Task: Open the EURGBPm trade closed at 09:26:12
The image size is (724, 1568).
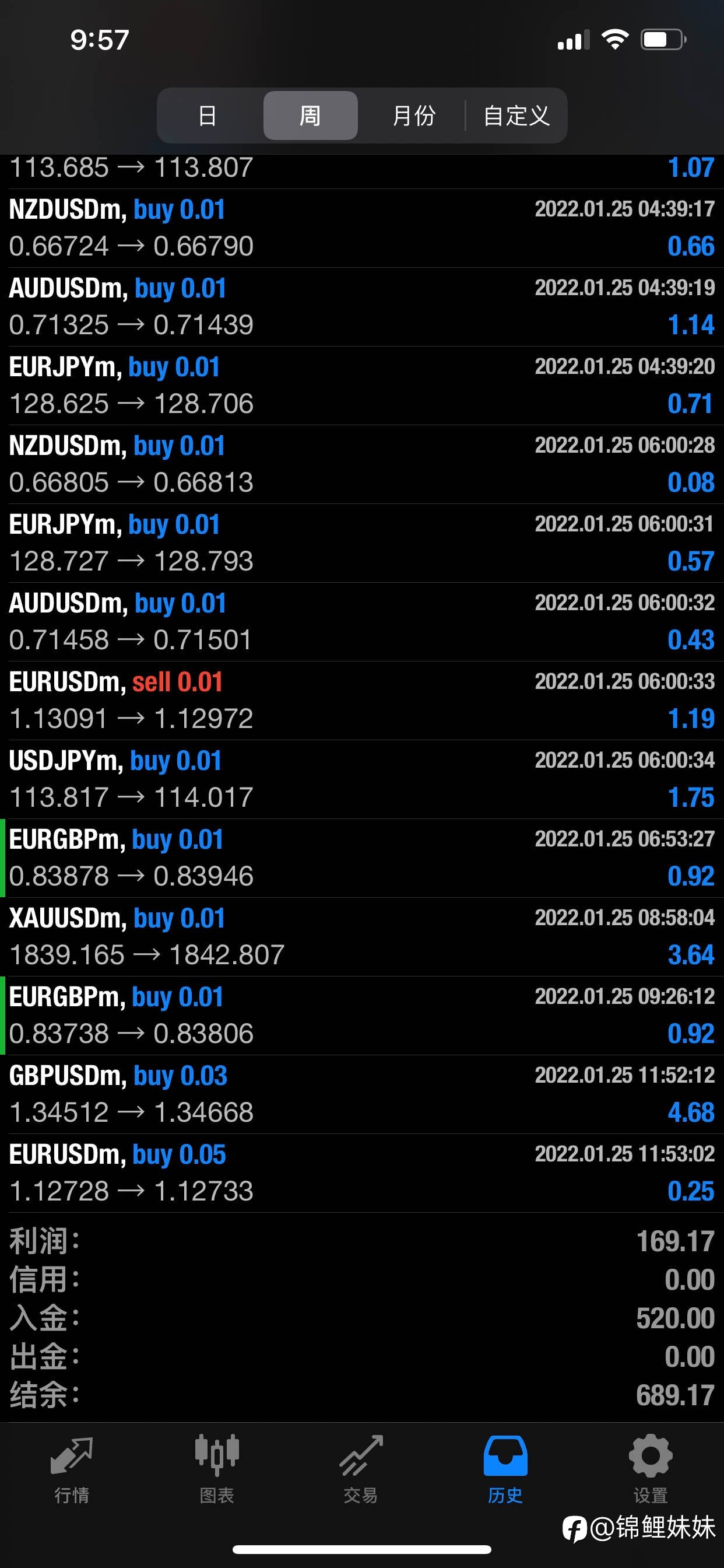Action: [x=362, y=1016]
